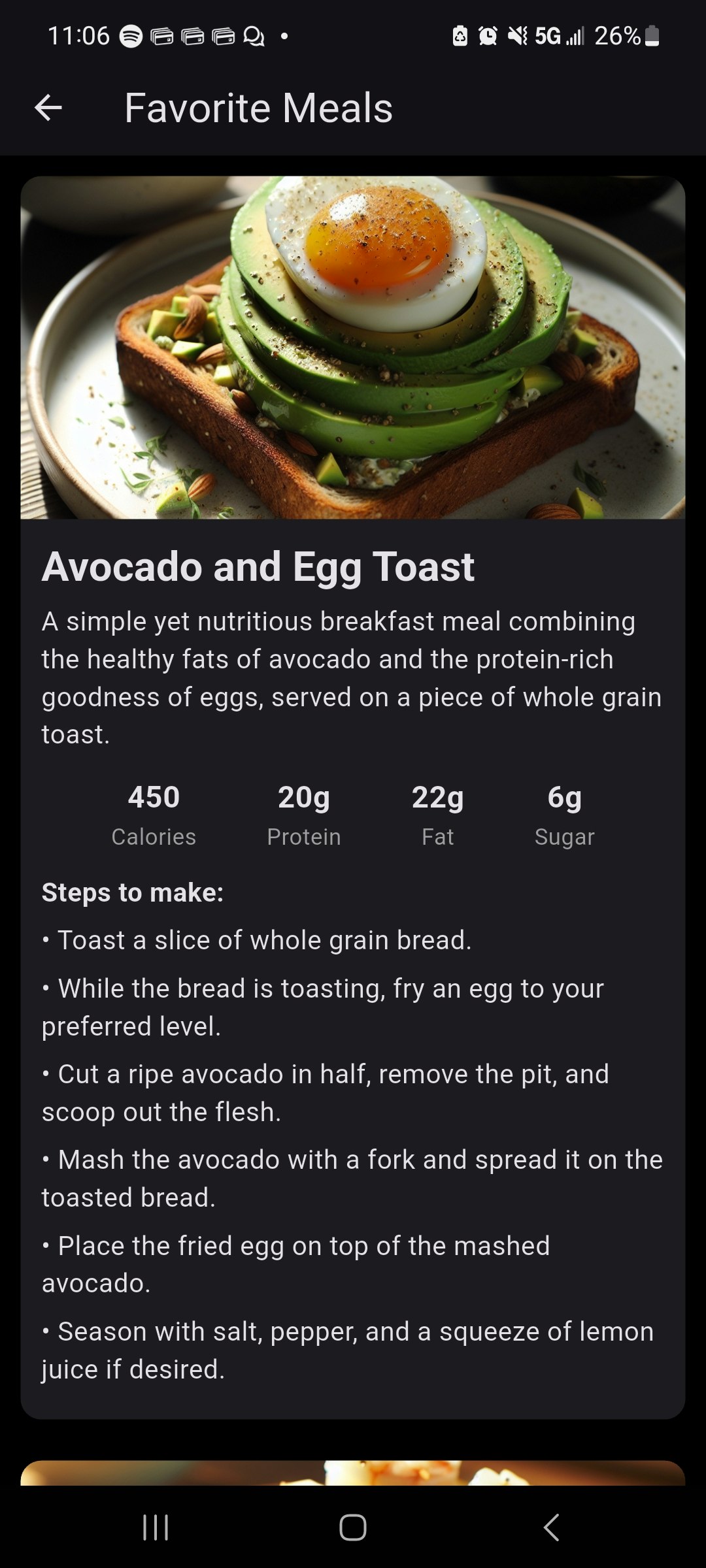Tap the system home button
The image size is (706, 1568).
pyautogui.click(x=353, y=1527)
